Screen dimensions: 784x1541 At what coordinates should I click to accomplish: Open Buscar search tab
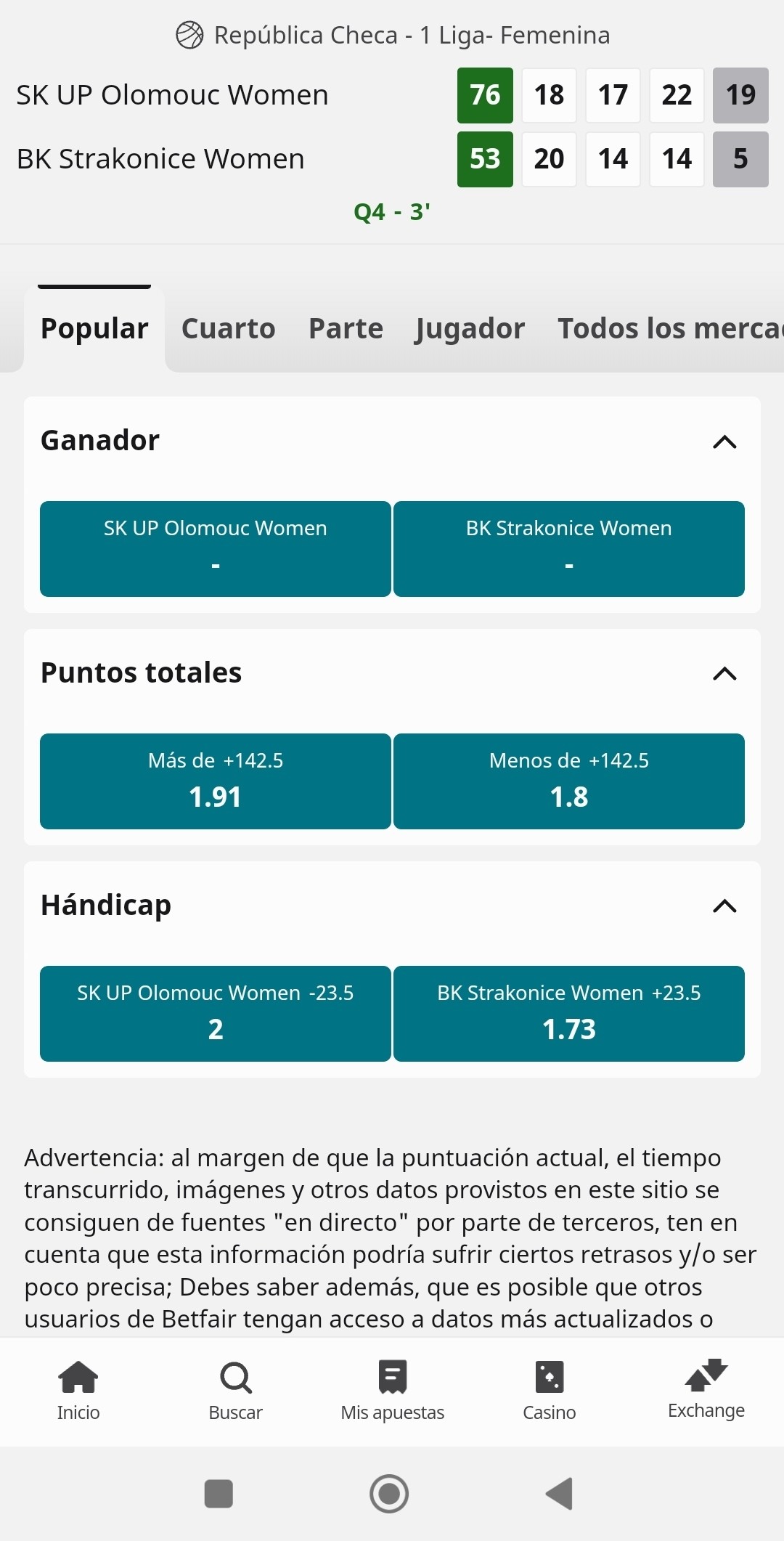235,1391
